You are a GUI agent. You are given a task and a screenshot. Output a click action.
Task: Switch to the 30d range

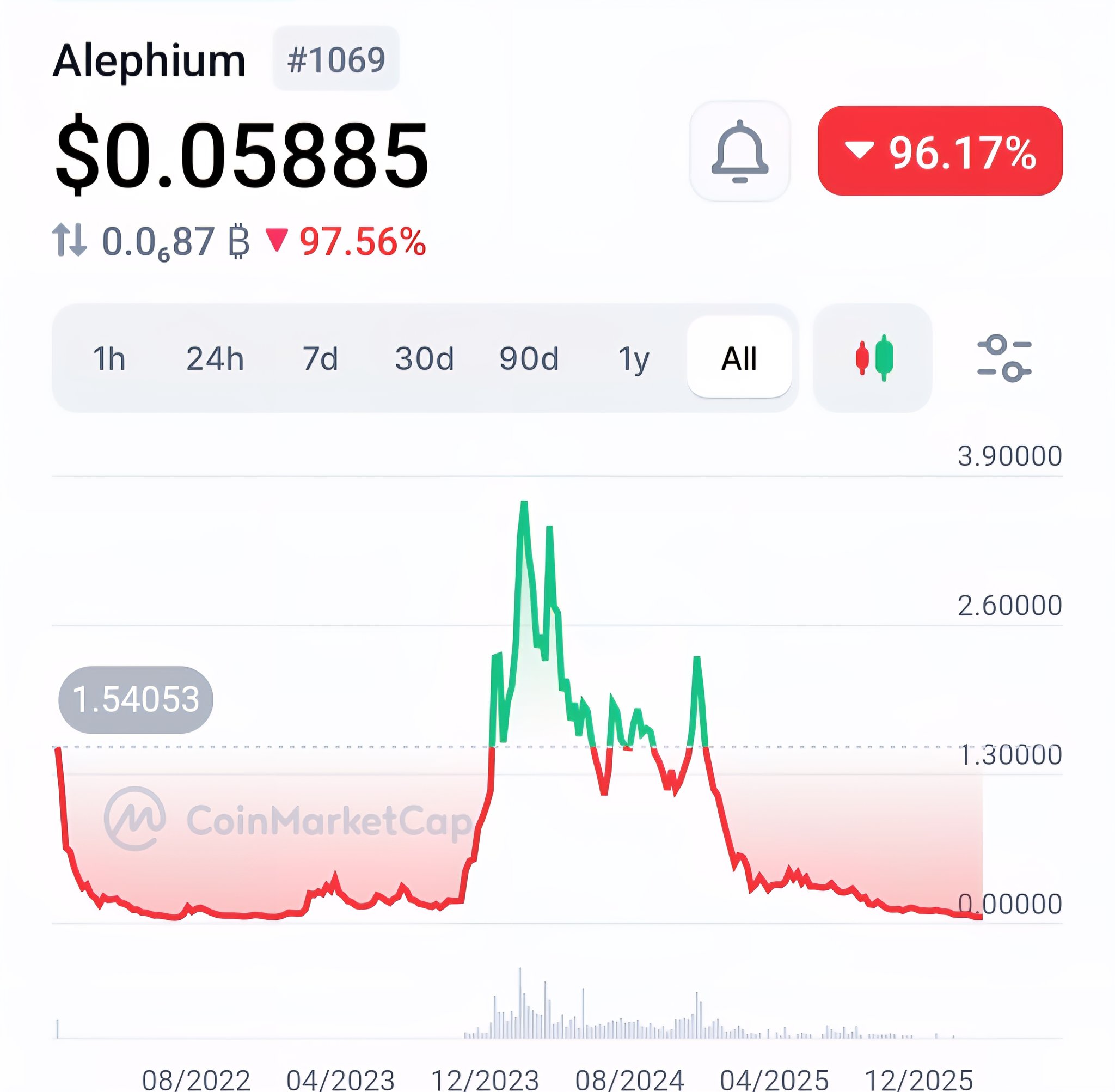(x=424, y=358)
